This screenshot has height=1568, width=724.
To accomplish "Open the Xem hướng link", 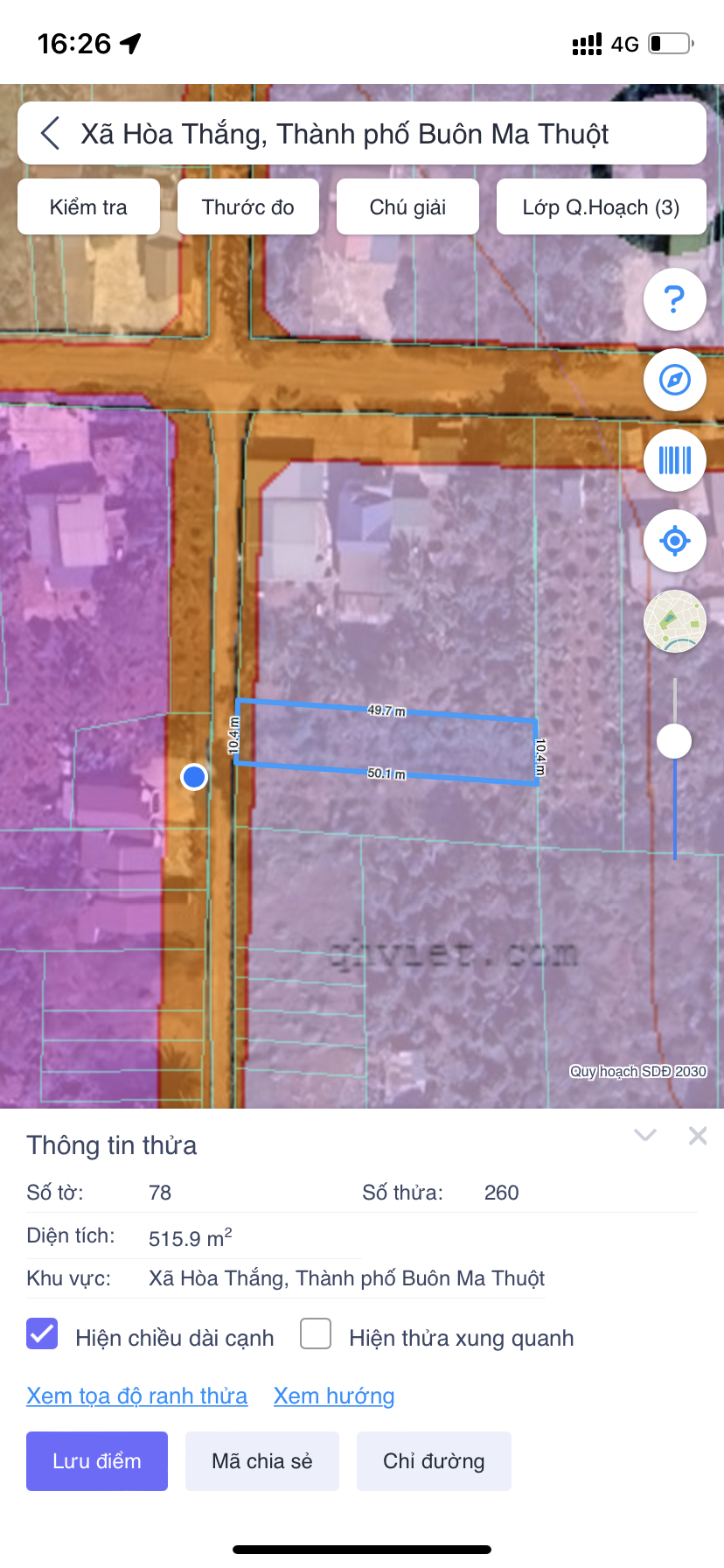I will [x=334, y=1396].
